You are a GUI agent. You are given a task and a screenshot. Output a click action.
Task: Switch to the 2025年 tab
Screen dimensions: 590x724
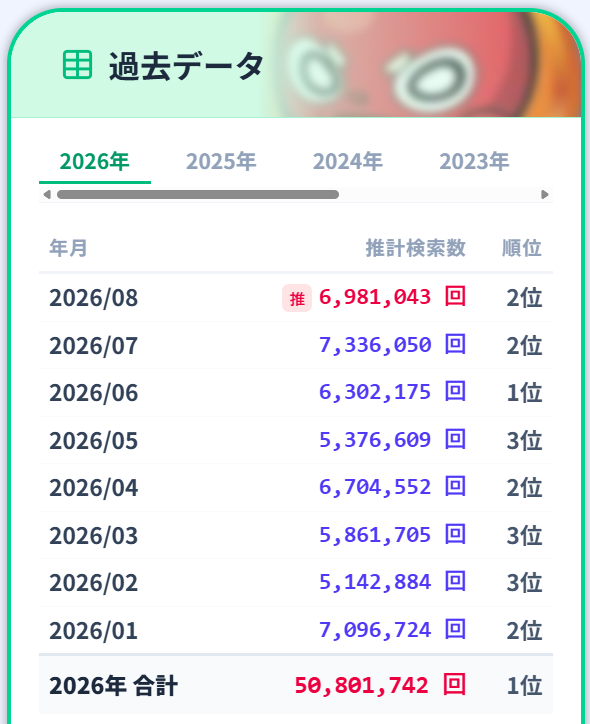[221, 162]
